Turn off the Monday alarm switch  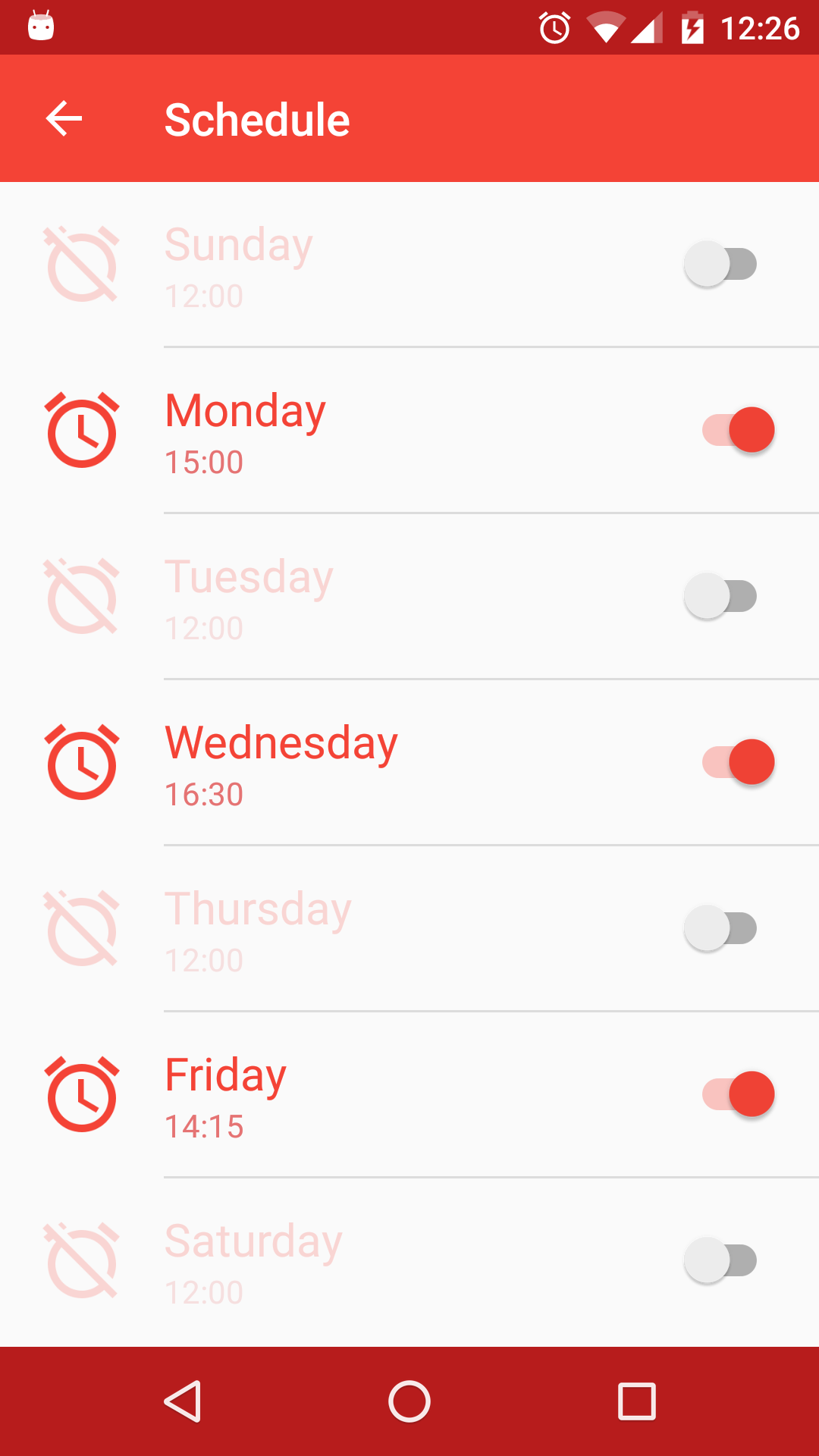(x=738, y=430)
